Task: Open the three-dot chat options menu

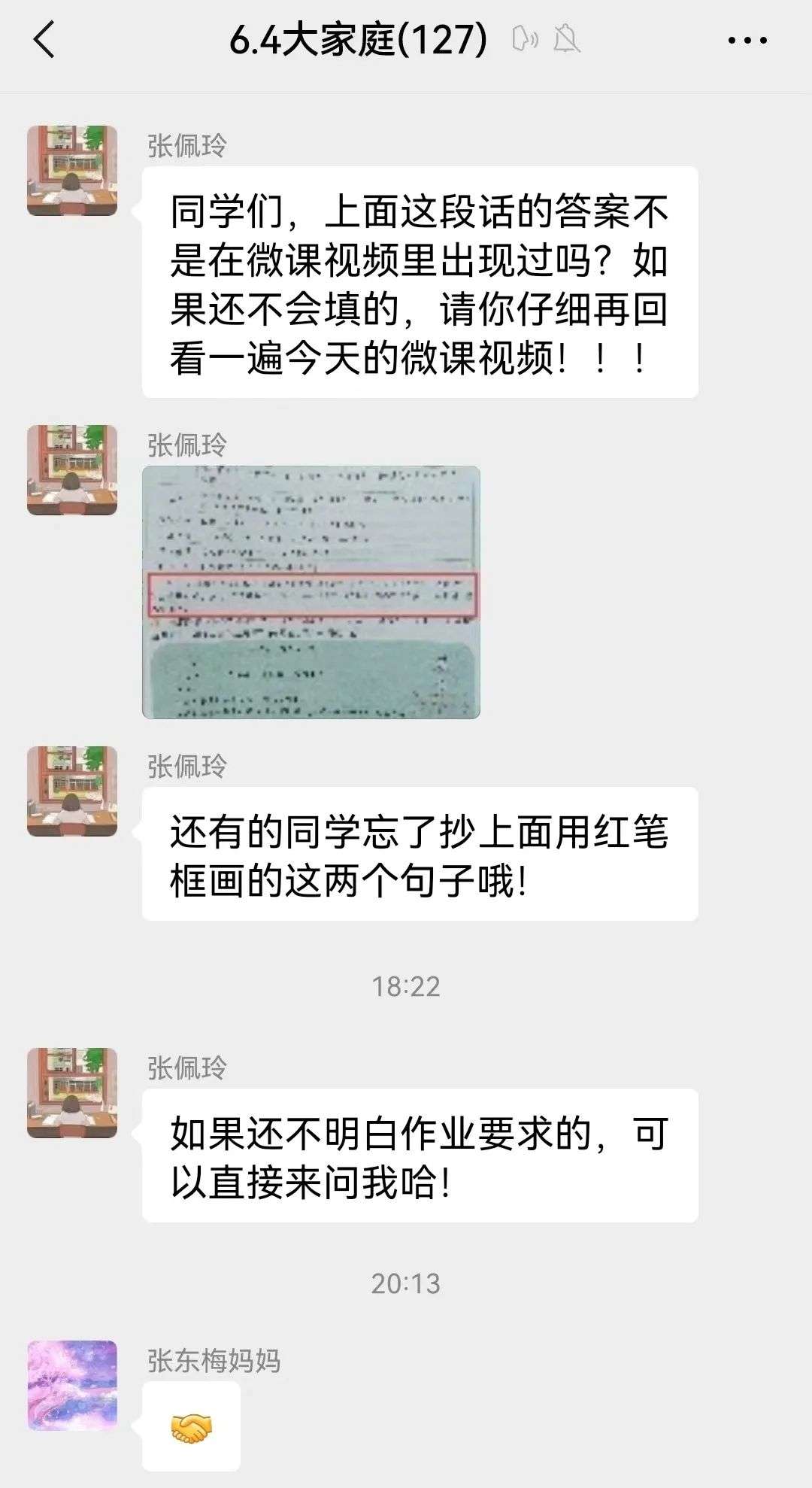Action: pyautogui.click(x=747, y=40)
